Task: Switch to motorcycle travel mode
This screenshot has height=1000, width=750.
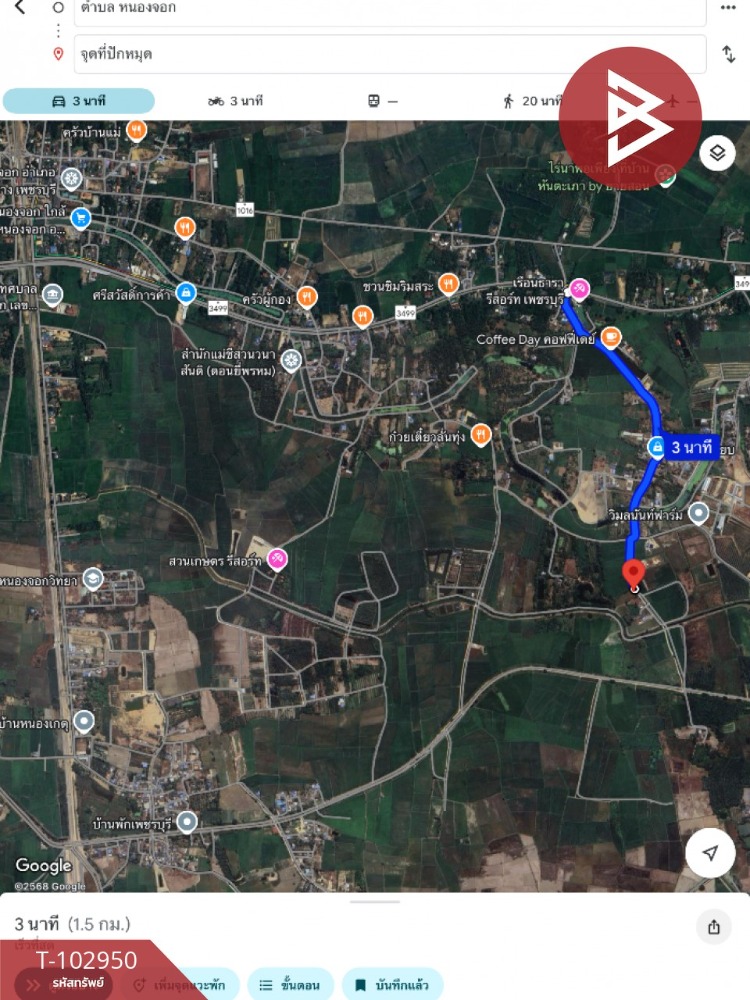Action: pyautogui.click(x=235, y=101)
